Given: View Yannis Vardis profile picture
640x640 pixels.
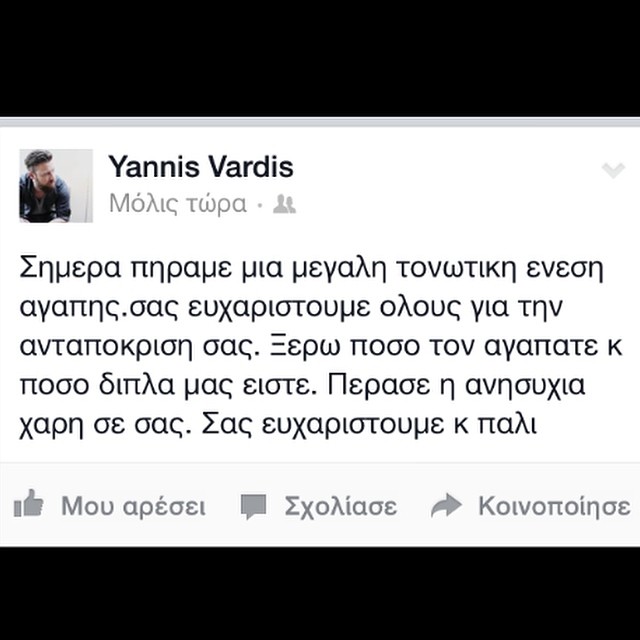Looking at the screenshot, I should [x=56, y=185].
